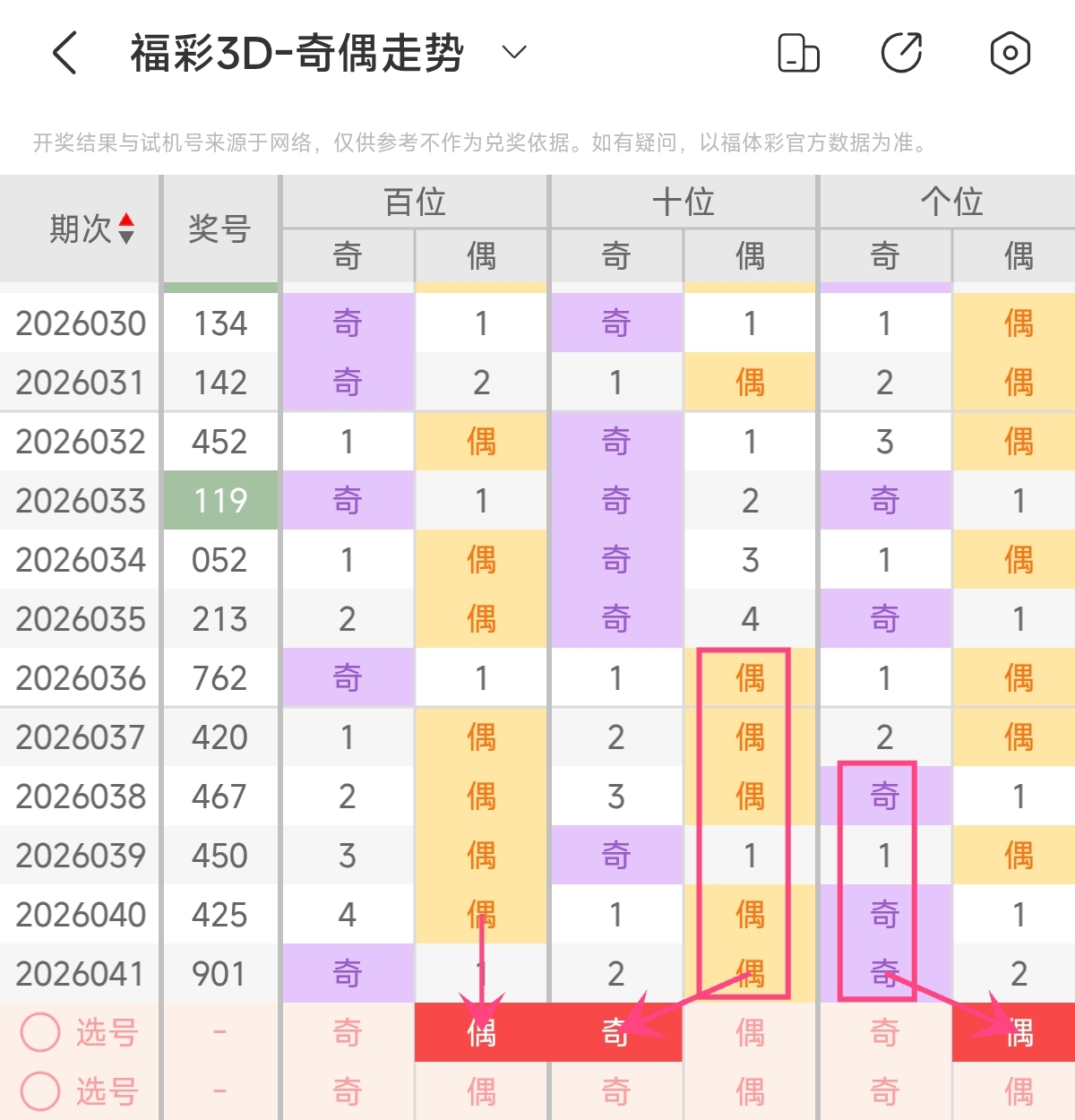
Task: Share this trend chart
Action: pos(902,53)
